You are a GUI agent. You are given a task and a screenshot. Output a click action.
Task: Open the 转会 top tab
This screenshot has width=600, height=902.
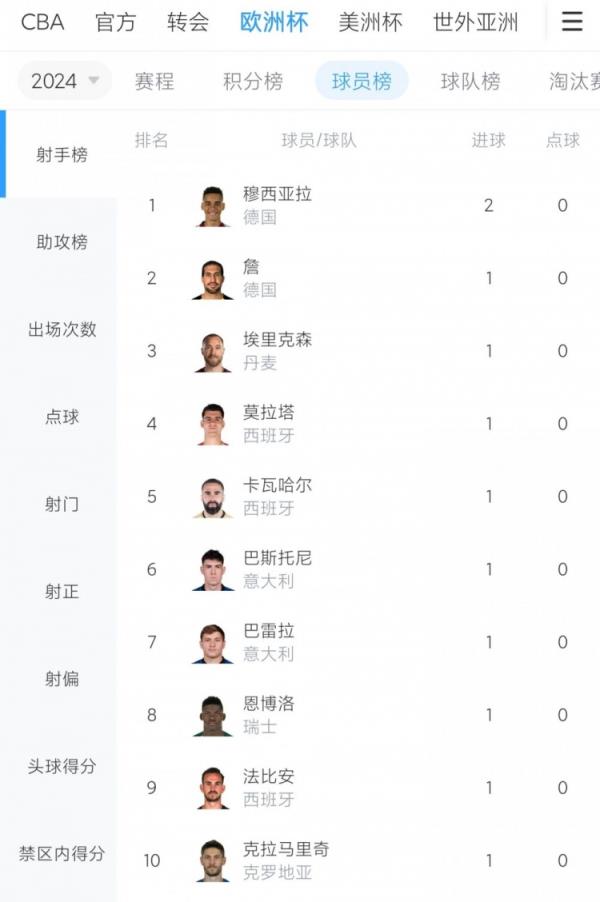(188, 22)
